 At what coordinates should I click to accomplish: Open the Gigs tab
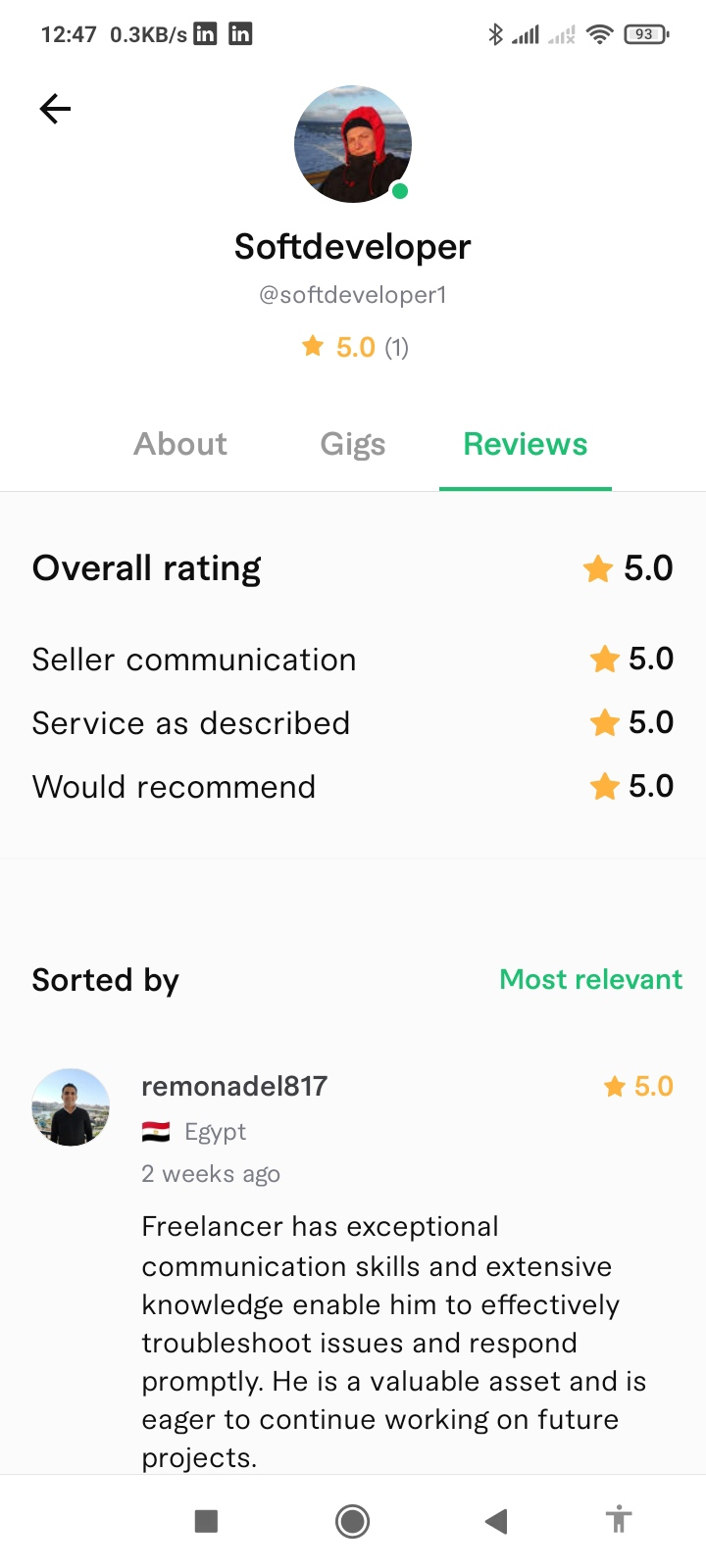click(x=352, y=444)
